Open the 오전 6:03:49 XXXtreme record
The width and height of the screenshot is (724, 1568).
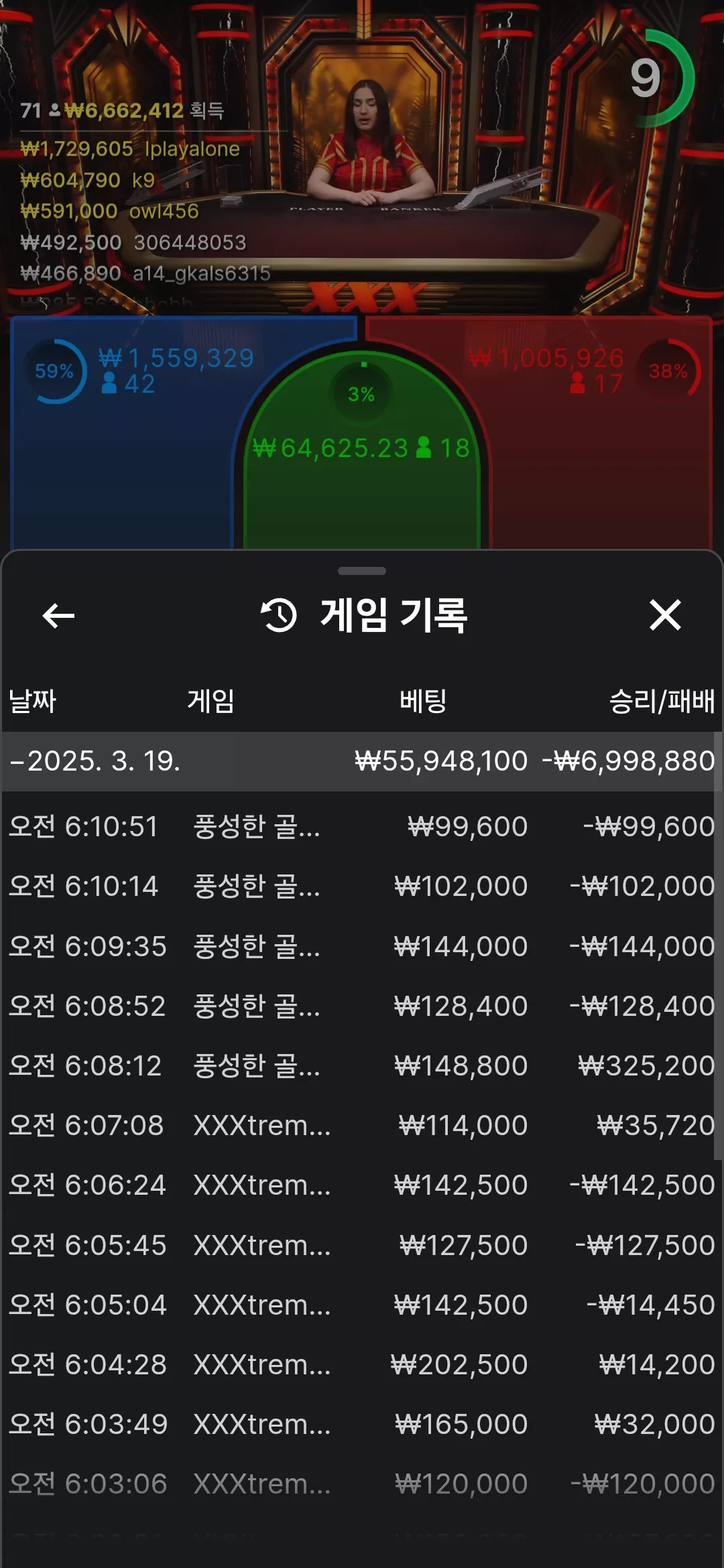(362, 1424)
